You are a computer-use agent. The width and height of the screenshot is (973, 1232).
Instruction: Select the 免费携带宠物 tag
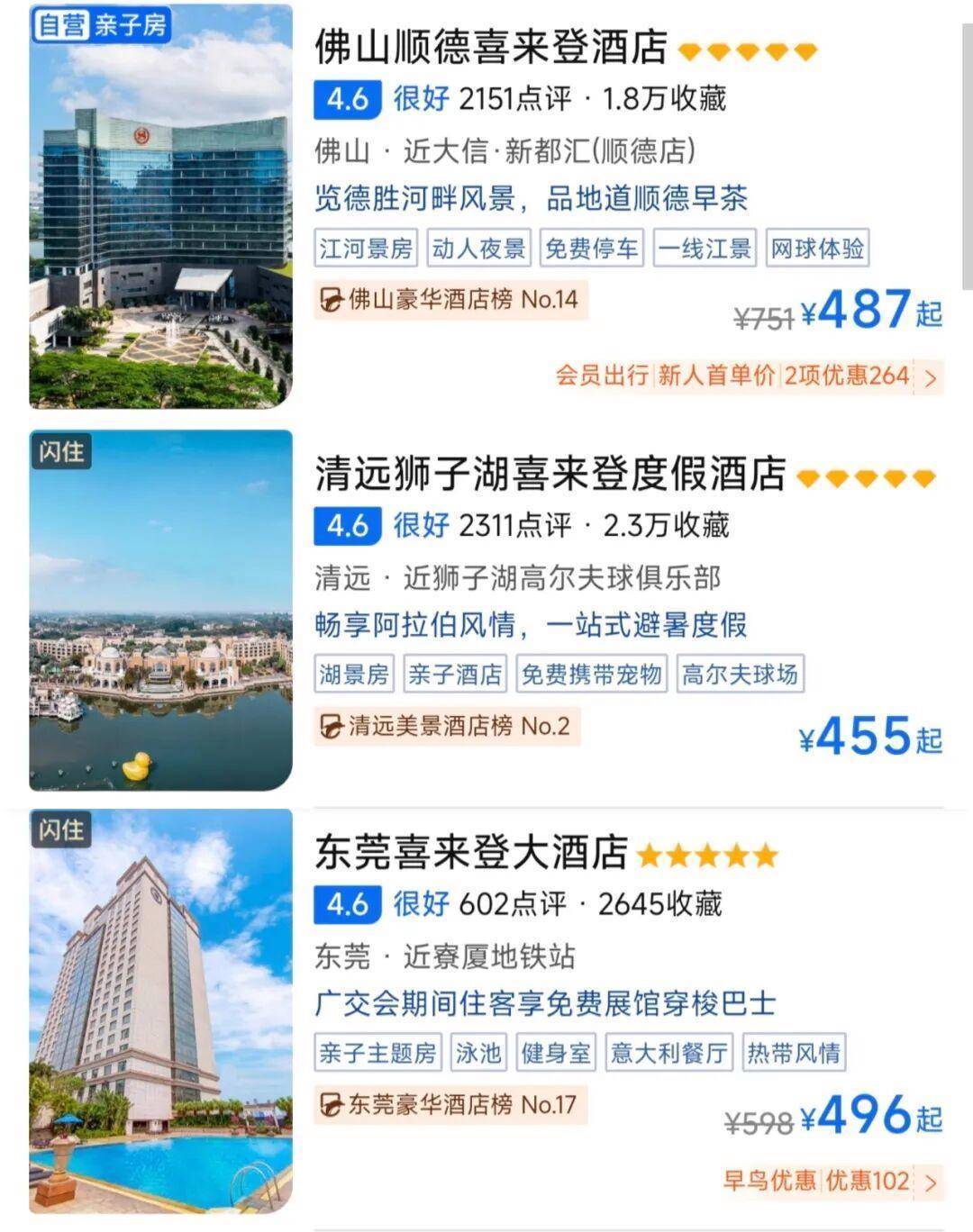click(590, 674)
